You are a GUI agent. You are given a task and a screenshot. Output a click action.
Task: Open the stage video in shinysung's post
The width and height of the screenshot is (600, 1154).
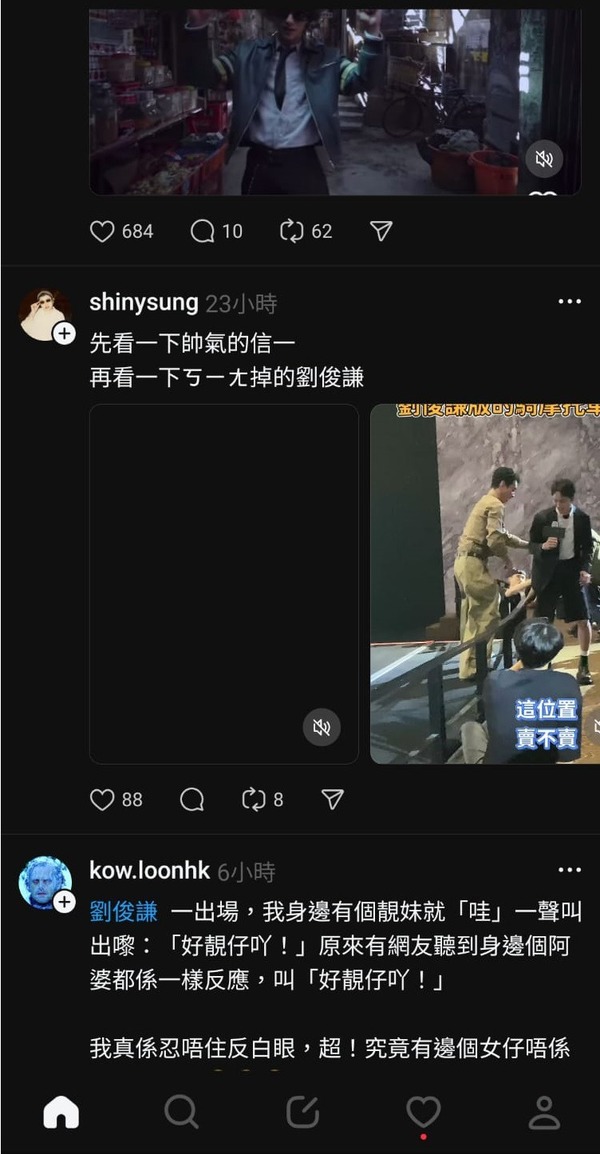tap(485, 583)
